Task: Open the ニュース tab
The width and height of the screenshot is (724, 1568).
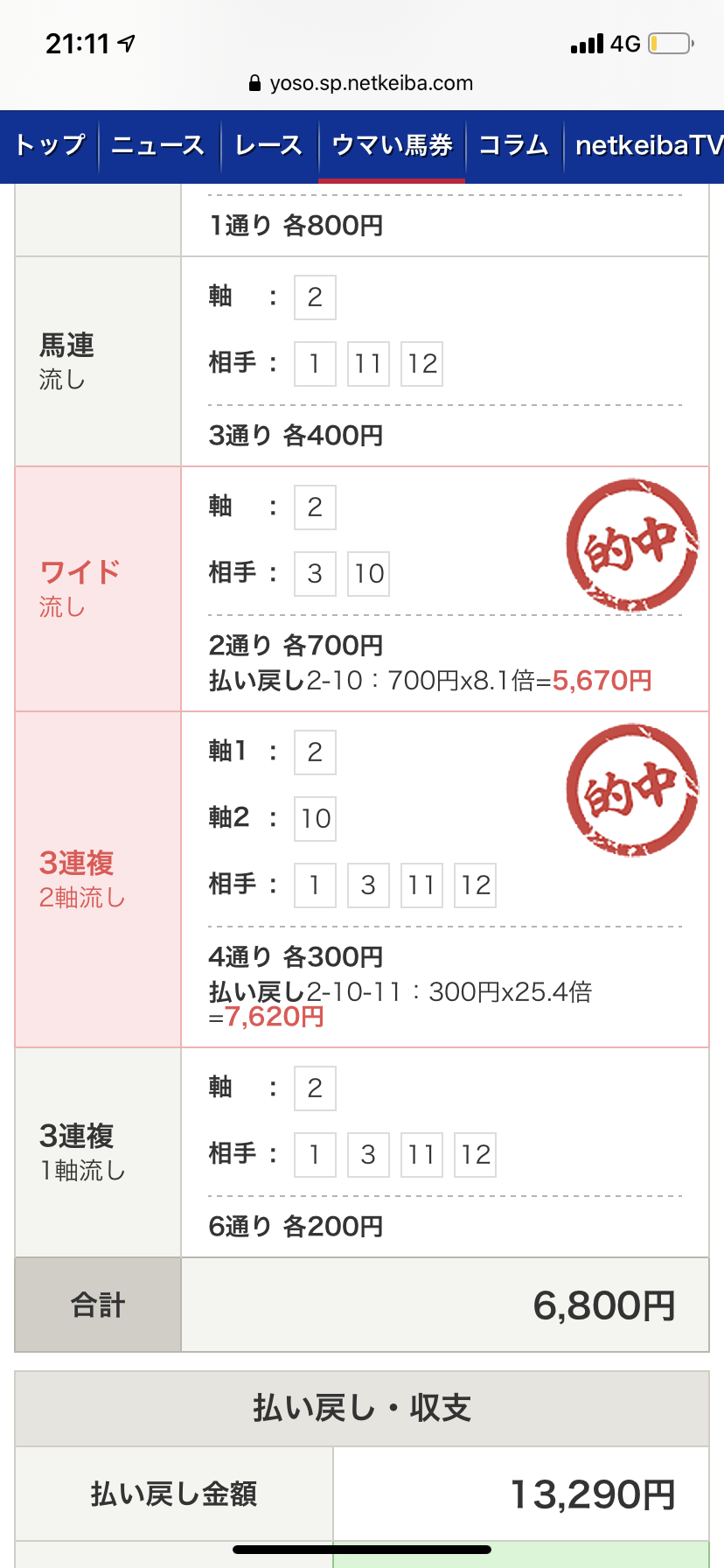Action: point(159,146)
